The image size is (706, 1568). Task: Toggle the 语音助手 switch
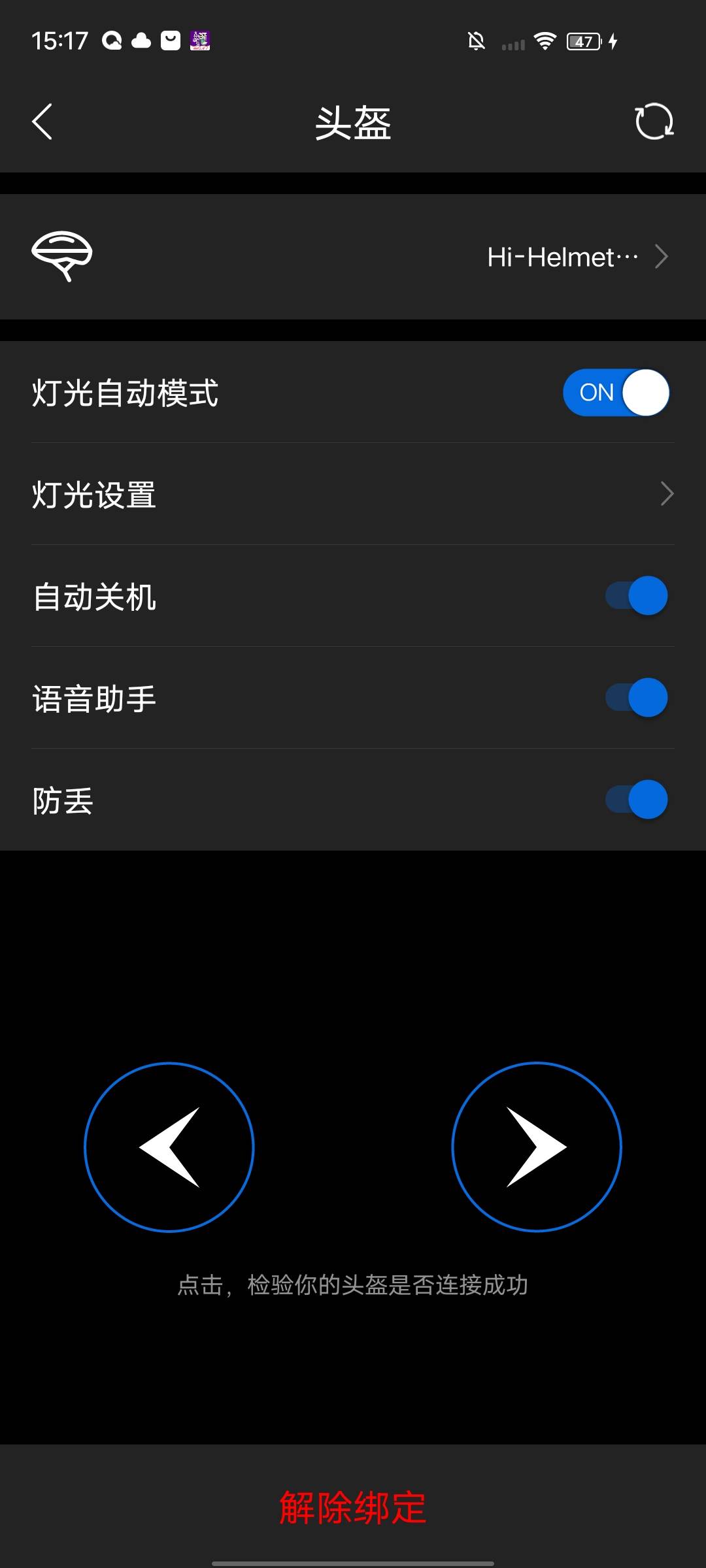633,698
